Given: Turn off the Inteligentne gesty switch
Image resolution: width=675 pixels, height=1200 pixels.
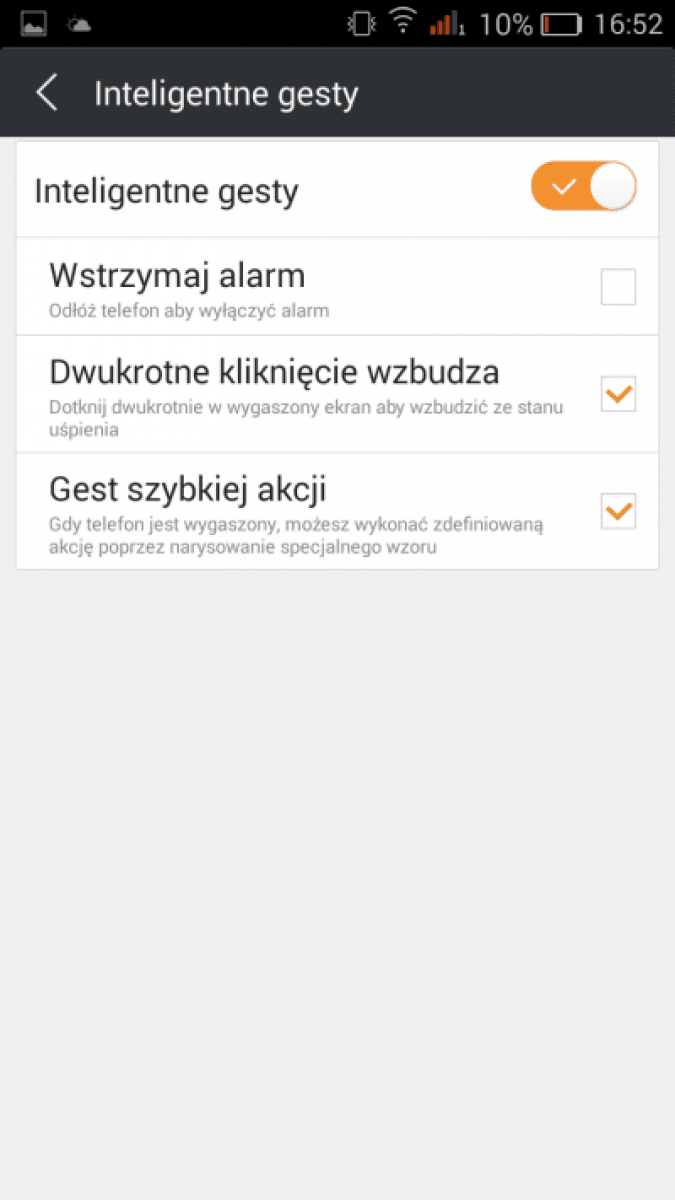Looking at the screenshot, I should tap(584, 187).
